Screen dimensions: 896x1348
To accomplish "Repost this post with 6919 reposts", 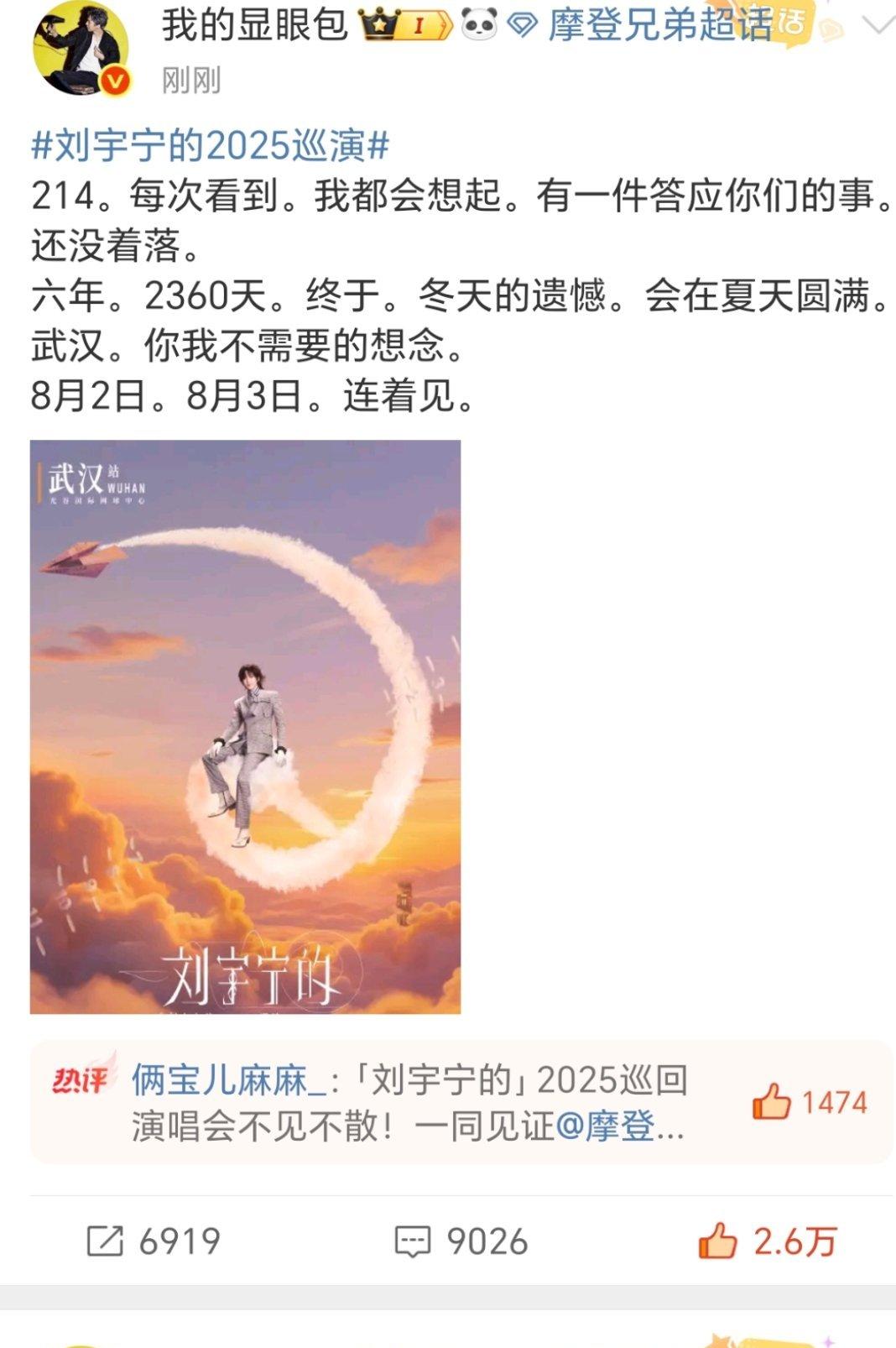I will tap(154, 1241).
